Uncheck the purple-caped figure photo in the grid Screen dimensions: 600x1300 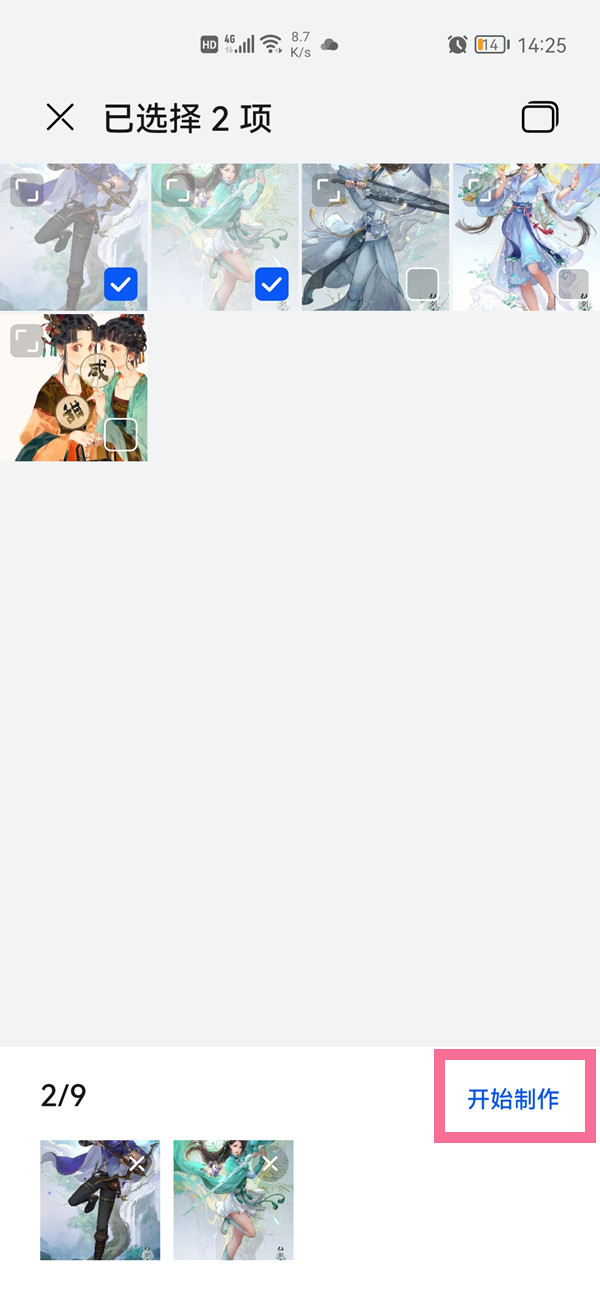120,285
